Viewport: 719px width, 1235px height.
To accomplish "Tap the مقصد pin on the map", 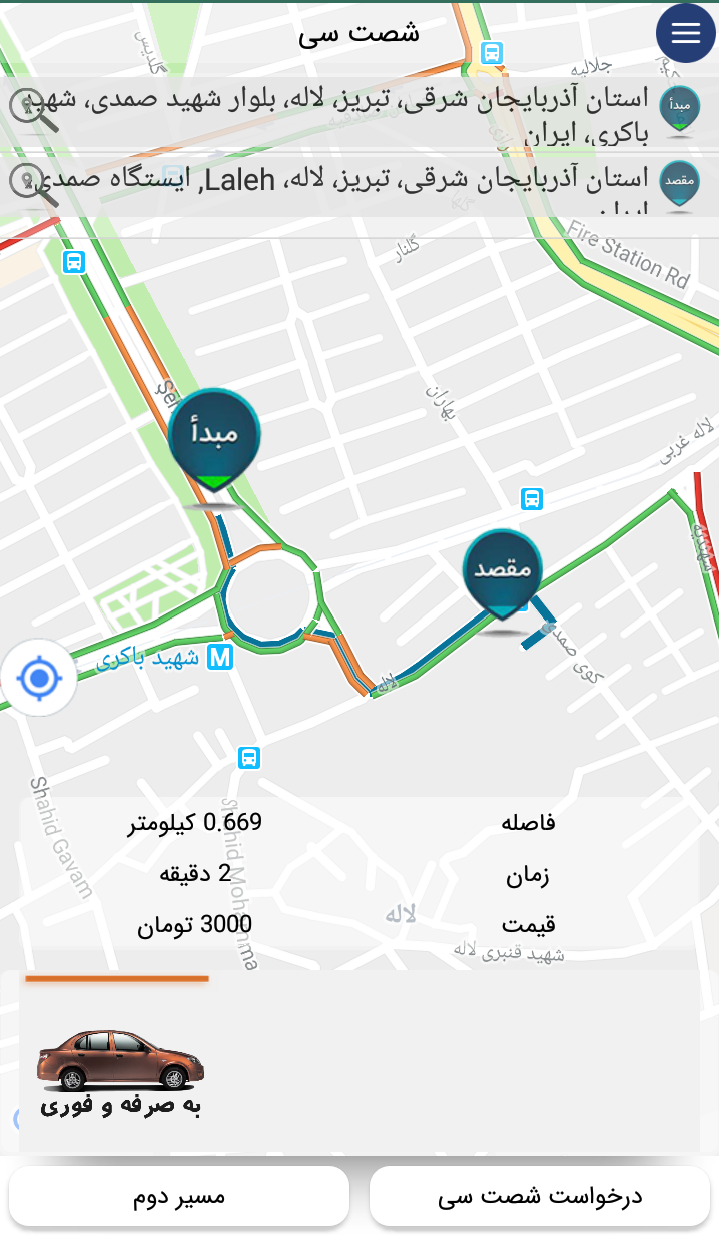I will pyautogui.click(x=502, y=572).
